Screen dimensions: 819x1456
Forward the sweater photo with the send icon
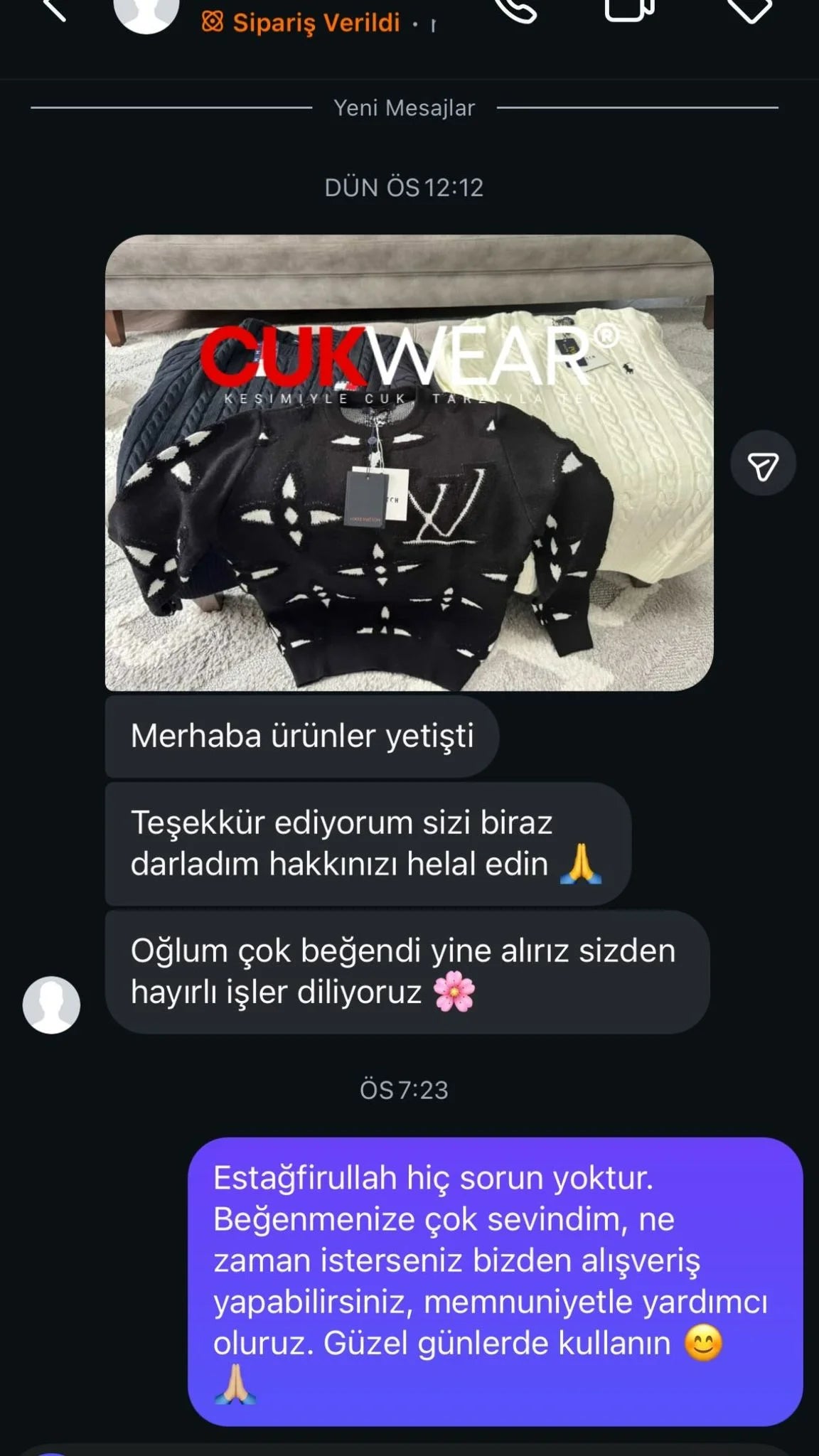pos(763,464)
